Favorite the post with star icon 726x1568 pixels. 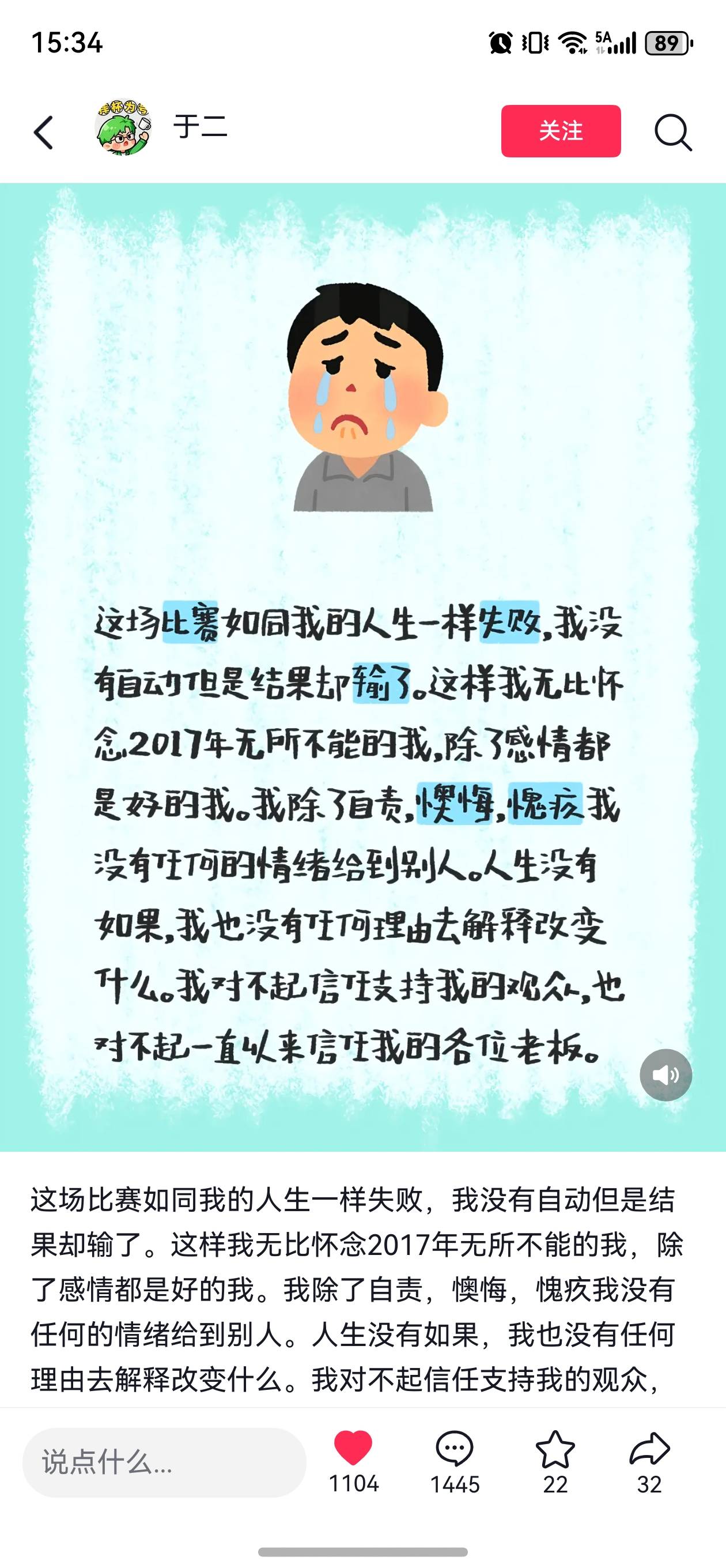tap(555, 1450)
